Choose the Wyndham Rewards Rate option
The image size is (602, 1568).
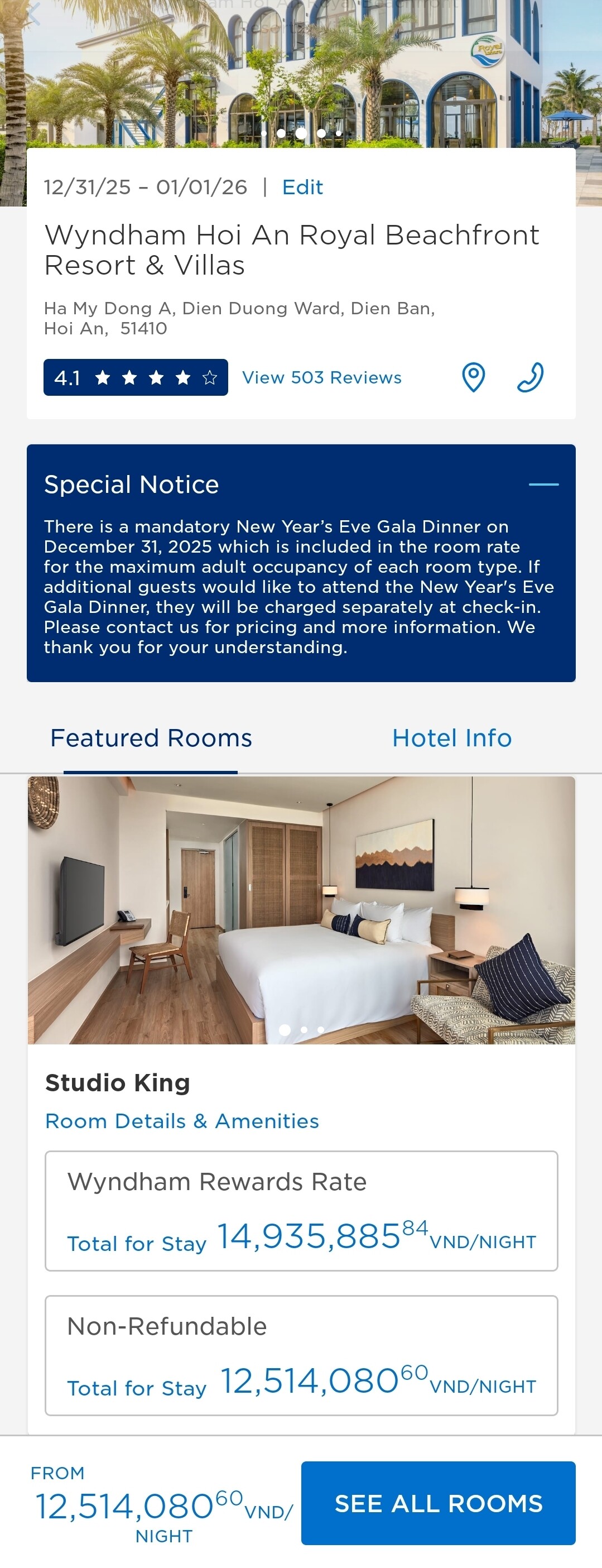tap(301, 1210)
